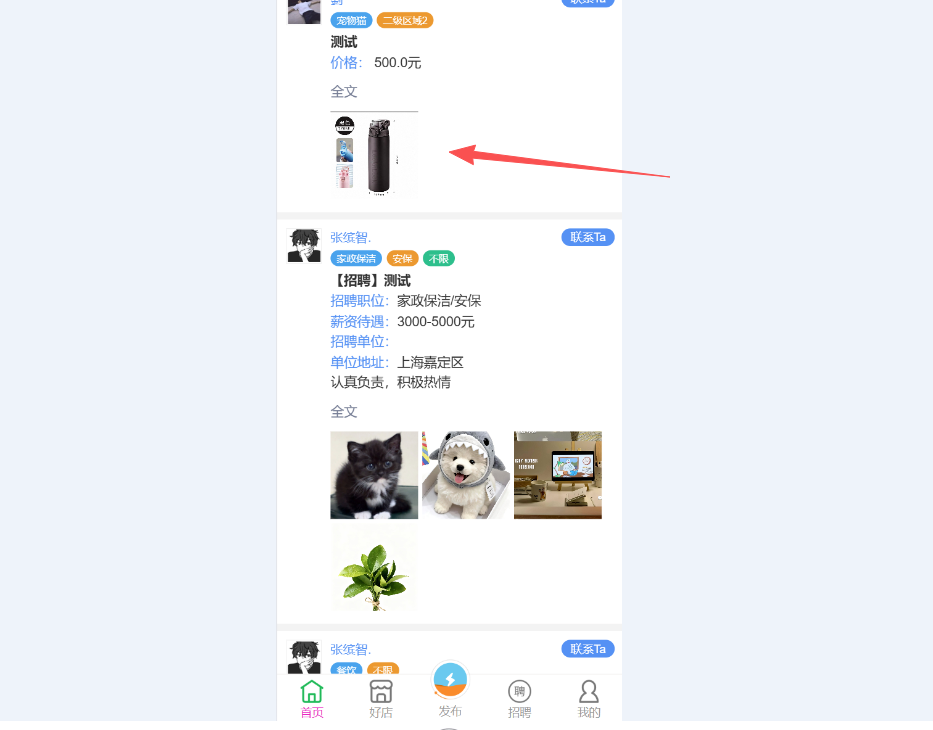Screen dimensions: 933x730
Task: Go to the 首页 home tab
Action: tap(312, 698)
